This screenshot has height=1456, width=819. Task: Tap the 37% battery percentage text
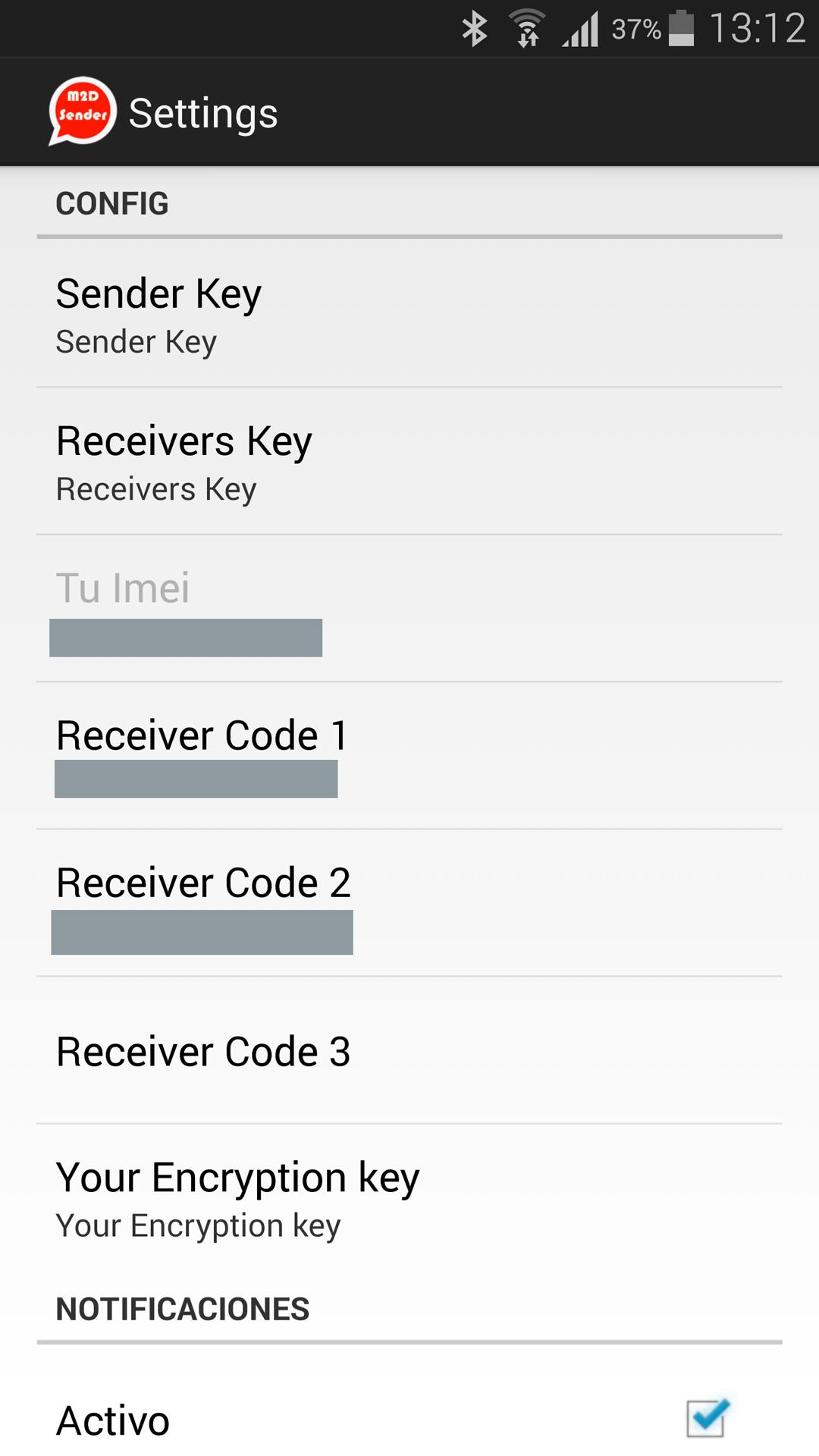pos(637,27)
